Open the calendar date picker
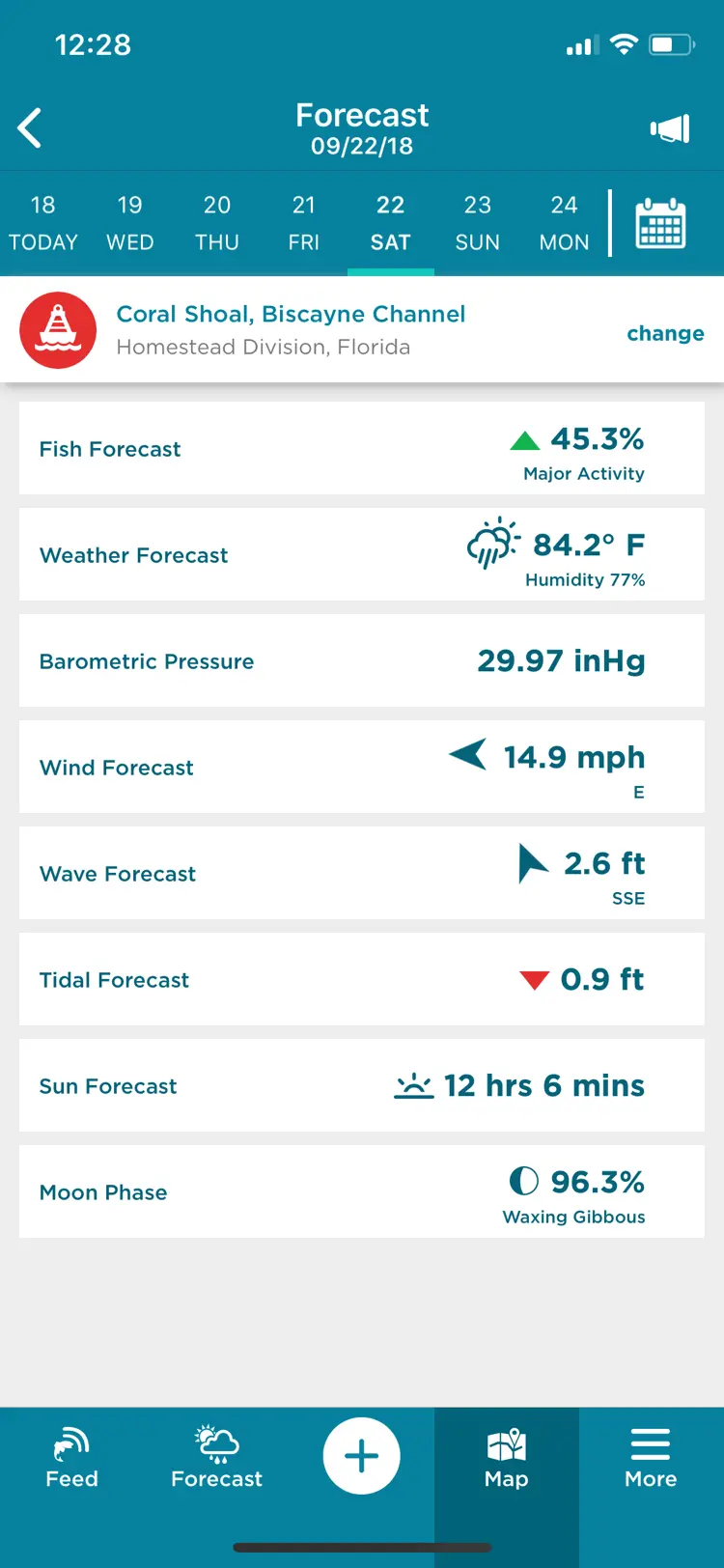Viewport: 724px width, 1568px height. tap(660, 224)
